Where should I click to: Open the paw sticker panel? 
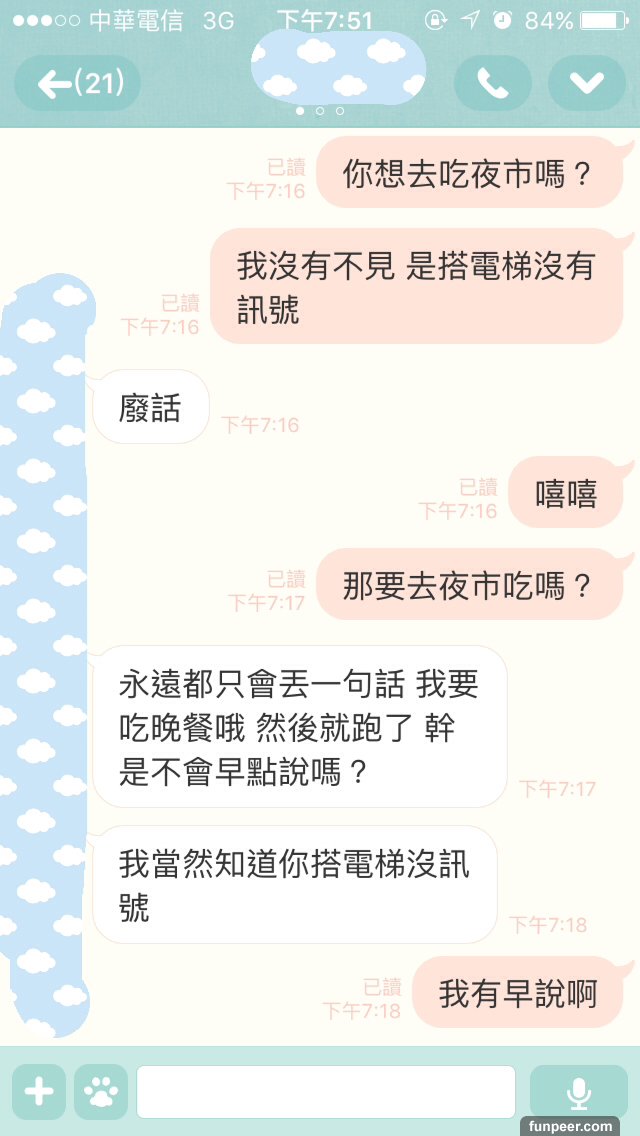click(101, 1091)
